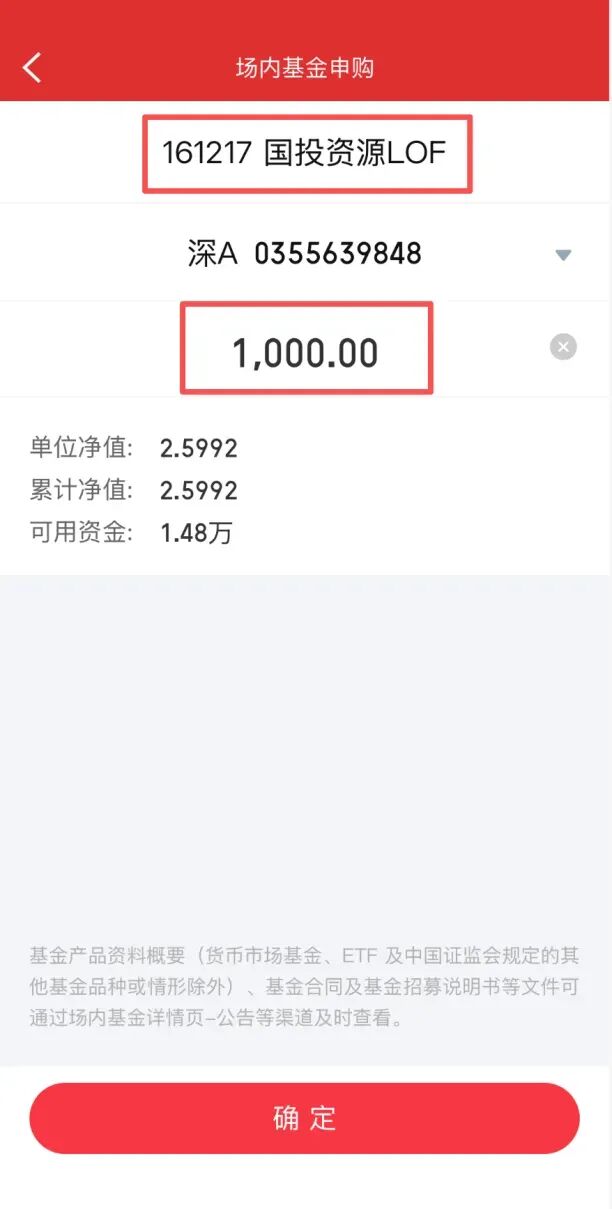Clear the entered purchase amount
612x1209 pixels.
click(x=563, y=347)
